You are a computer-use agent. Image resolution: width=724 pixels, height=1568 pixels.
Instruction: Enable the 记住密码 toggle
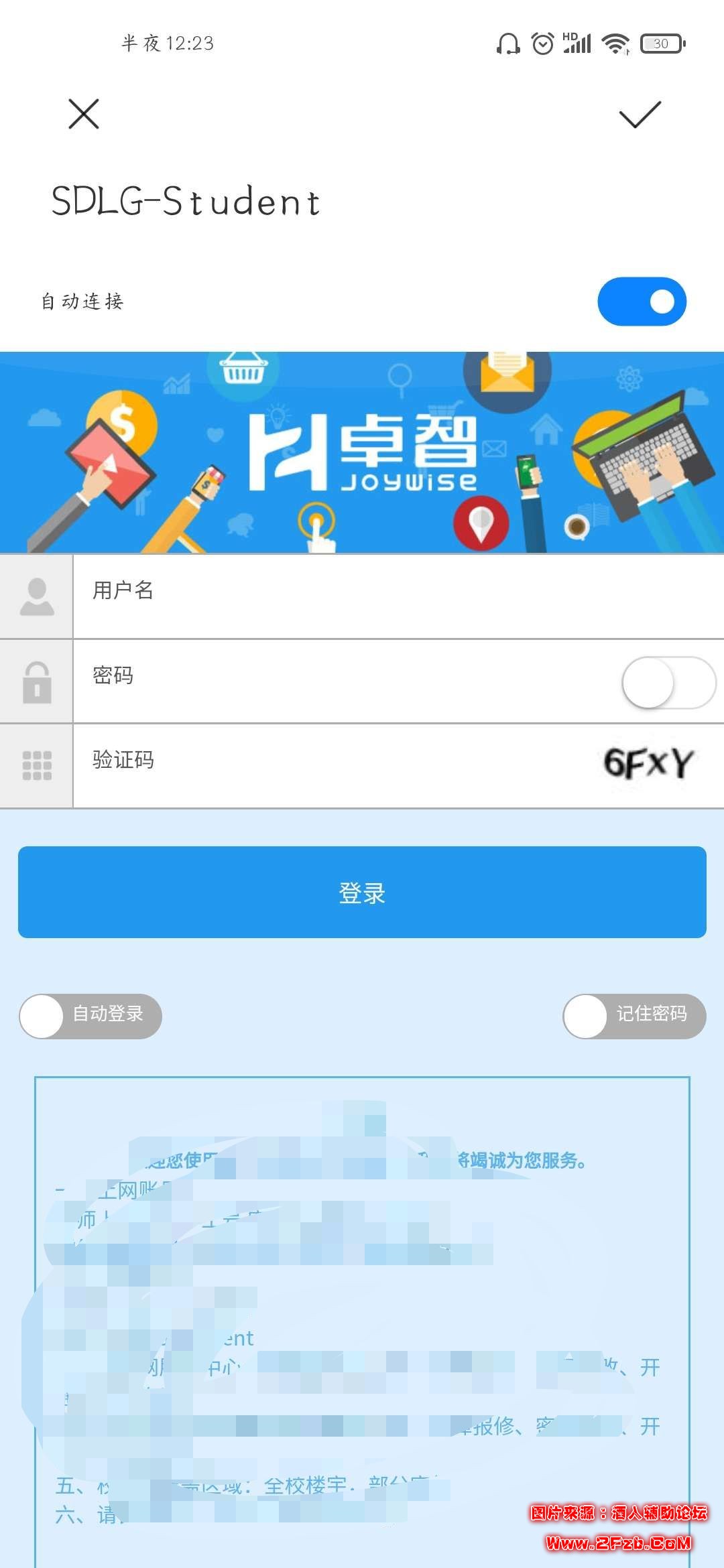click(634, 1017)
